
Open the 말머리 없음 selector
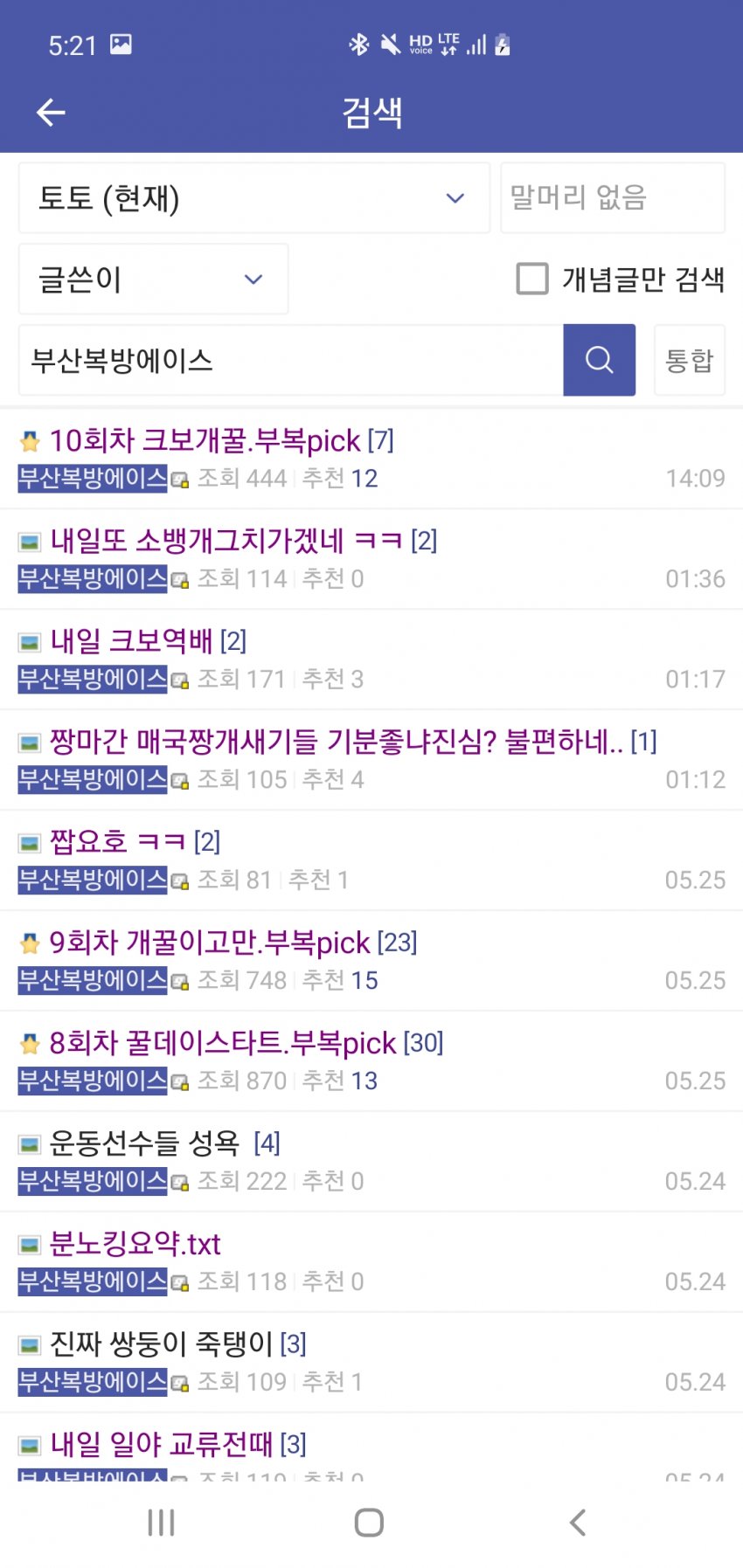[612, 198]
